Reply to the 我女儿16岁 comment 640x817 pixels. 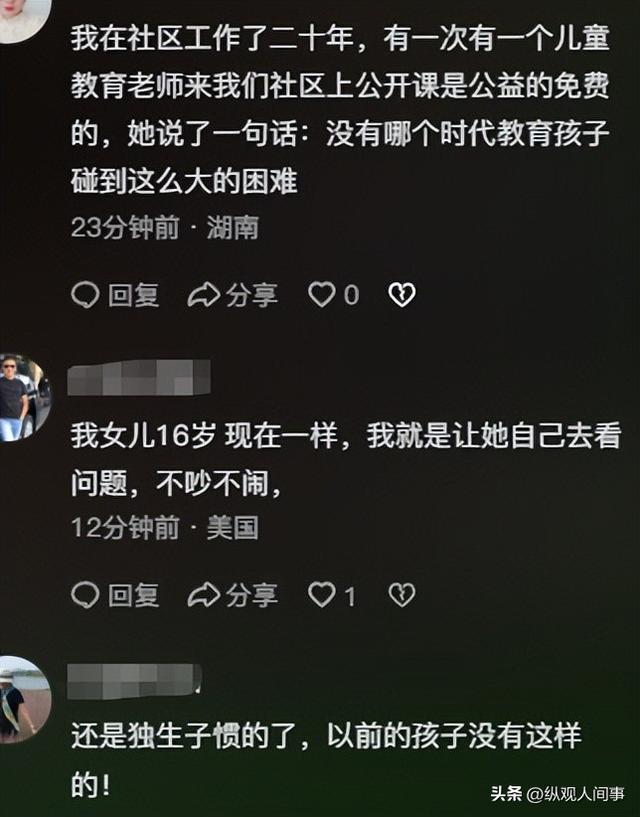[115, 595]
